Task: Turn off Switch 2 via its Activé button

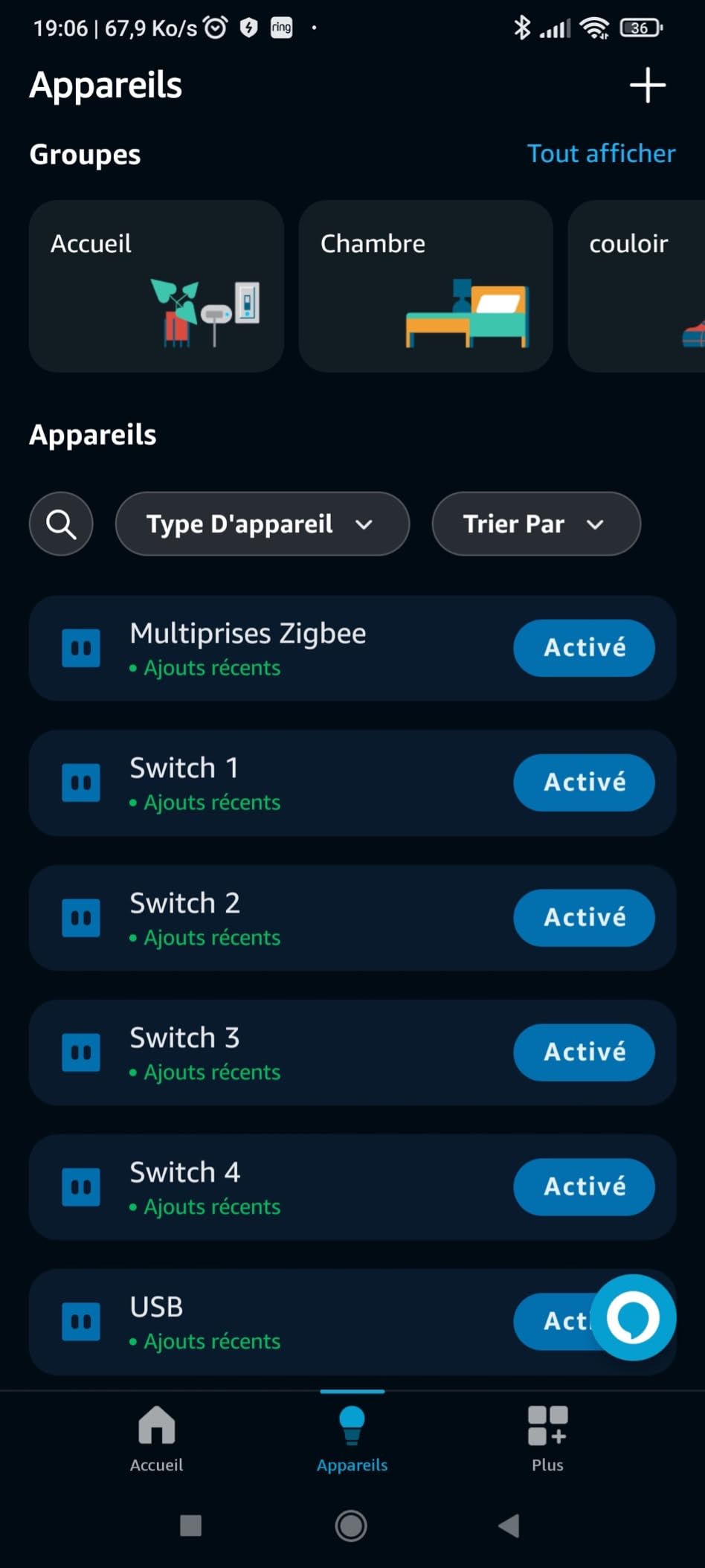Action: pyautogui.click(x=584, y=917)
